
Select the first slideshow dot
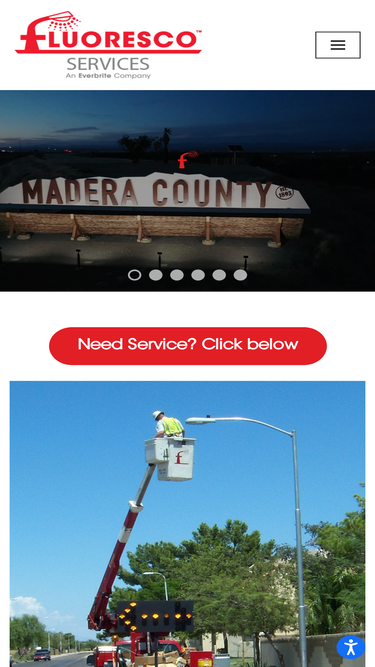[x=134, y=275]
